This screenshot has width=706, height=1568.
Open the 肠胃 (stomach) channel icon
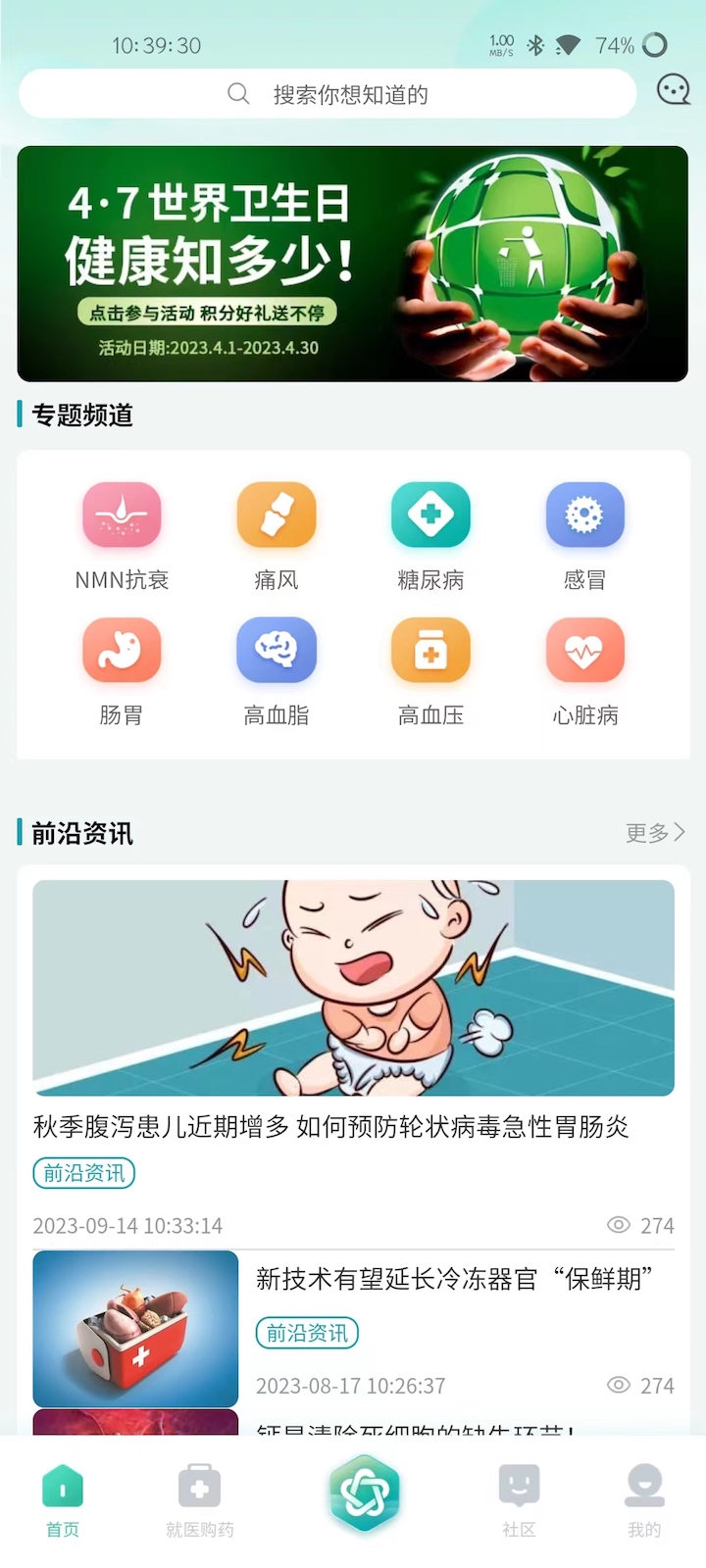click(122, 650)
